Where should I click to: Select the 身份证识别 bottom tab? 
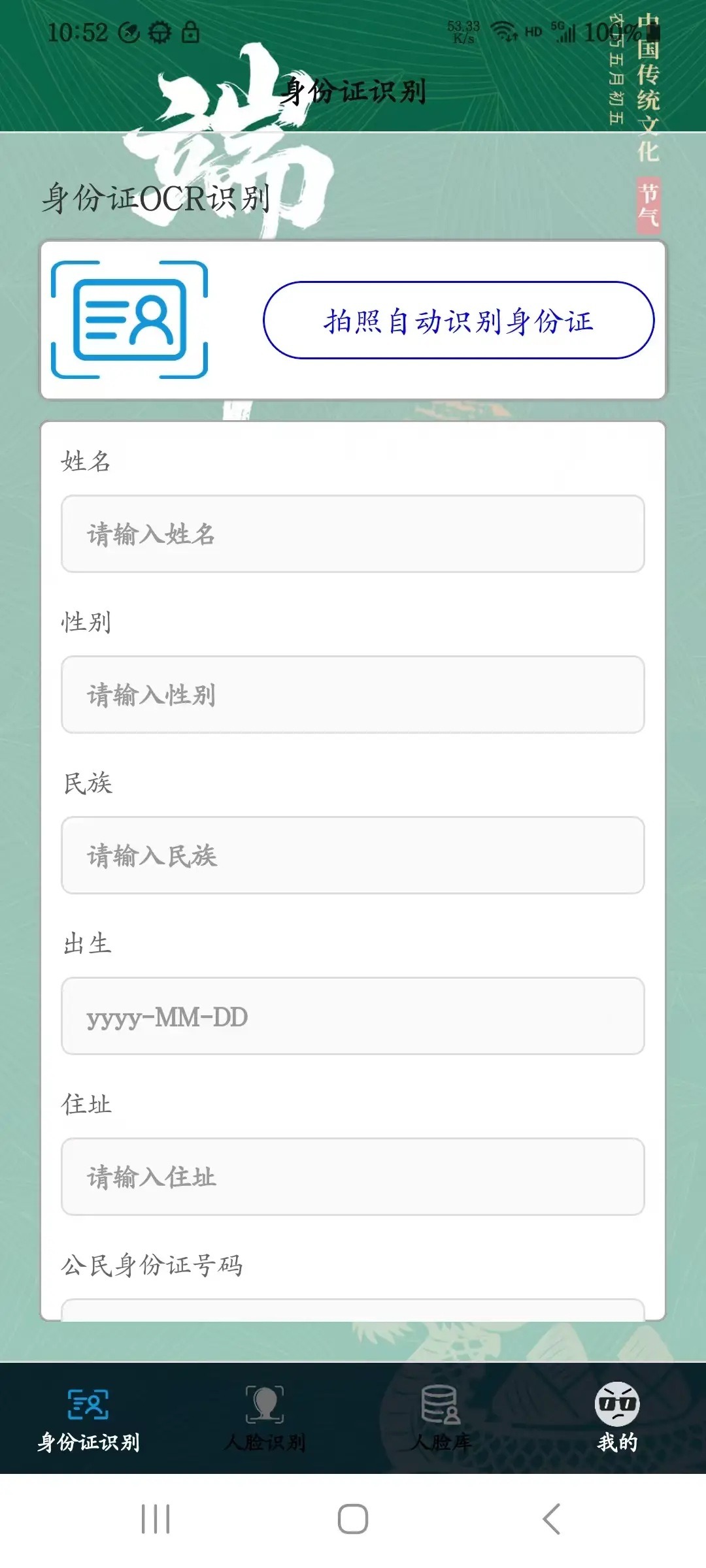point(88,1418)
